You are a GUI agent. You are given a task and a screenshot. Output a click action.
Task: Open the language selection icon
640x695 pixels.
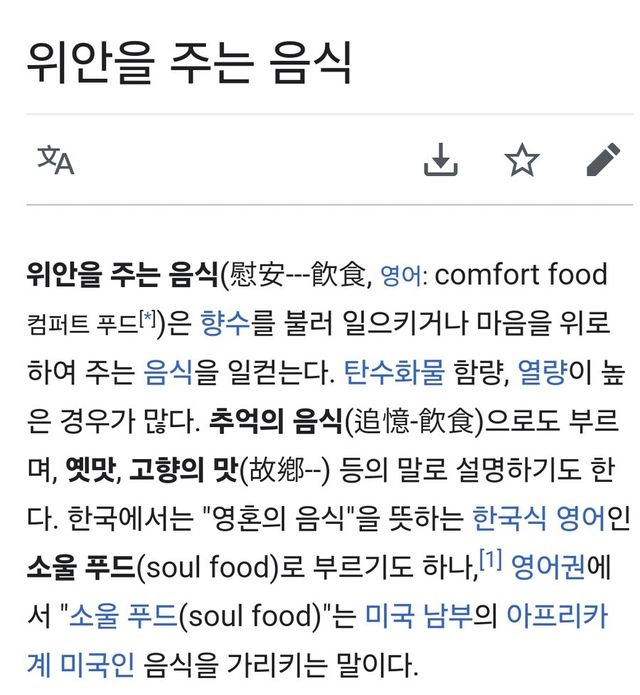pos(56,160)
